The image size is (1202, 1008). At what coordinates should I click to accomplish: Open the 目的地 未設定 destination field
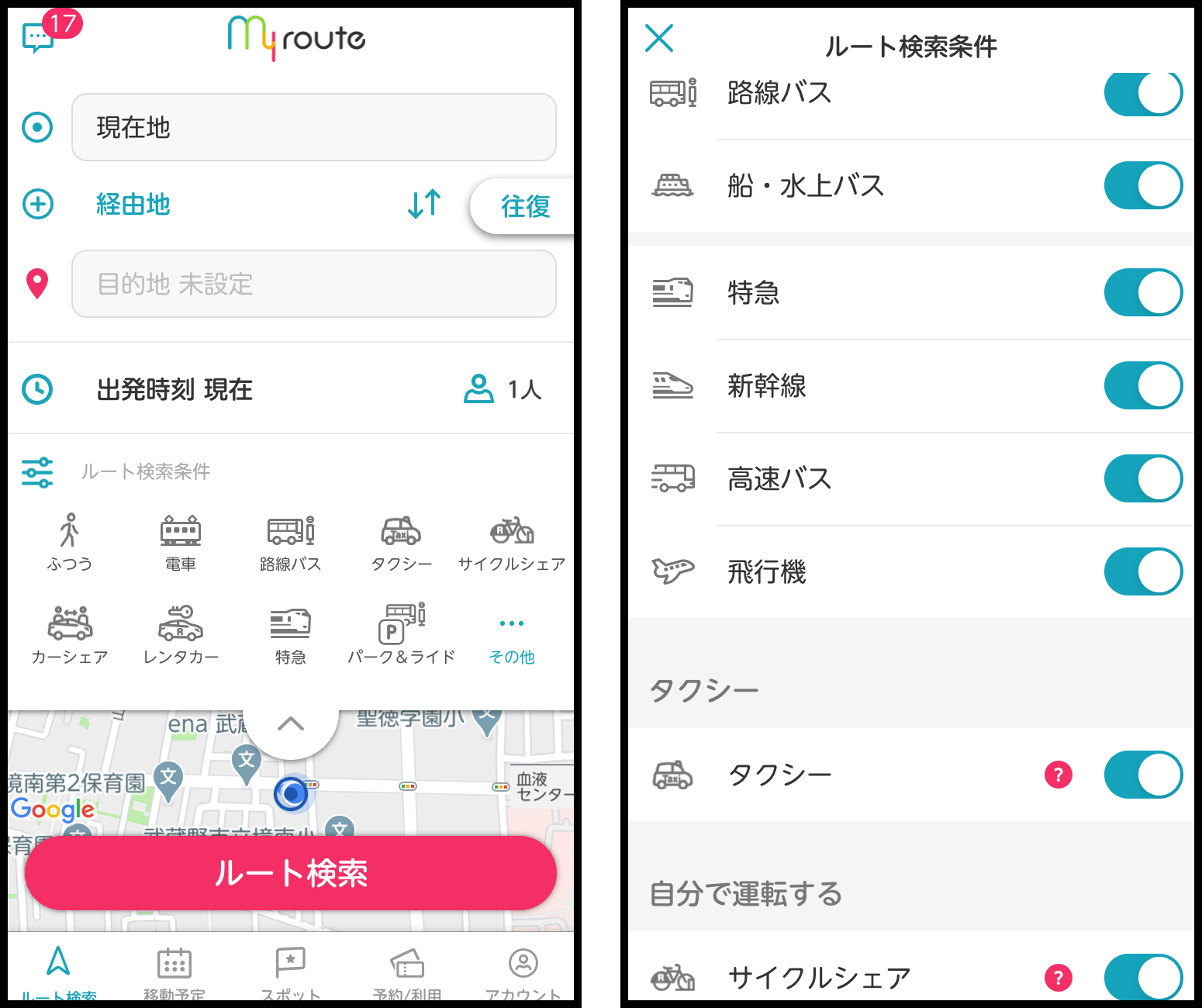pyautogui.click(x=313, y=284)
